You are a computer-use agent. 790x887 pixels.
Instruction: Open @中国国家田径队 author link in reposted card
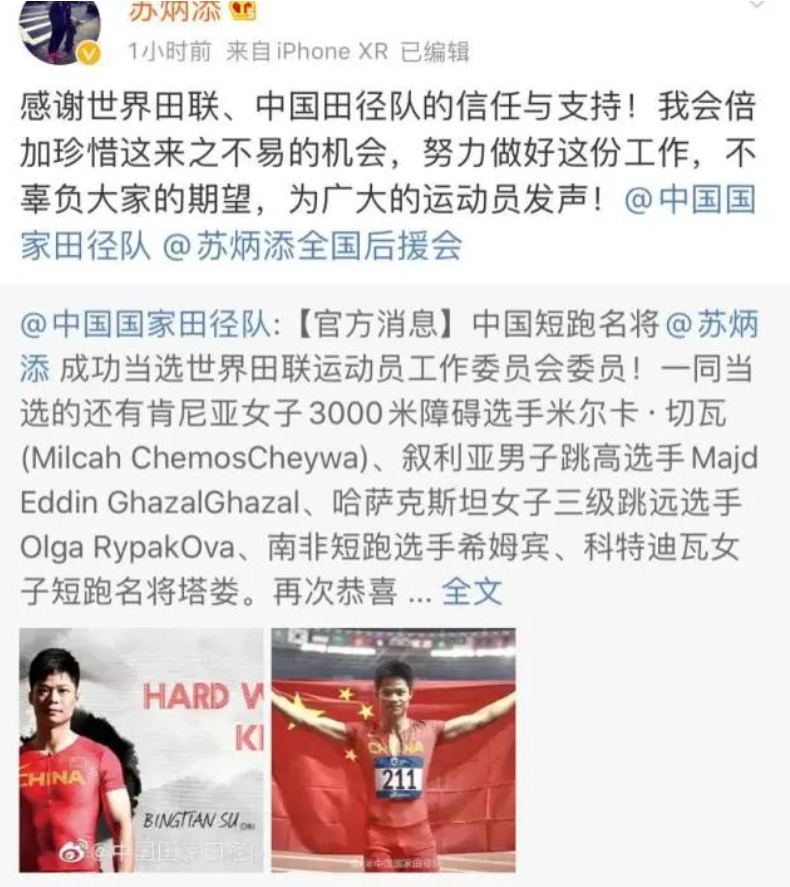pos(143,323)
